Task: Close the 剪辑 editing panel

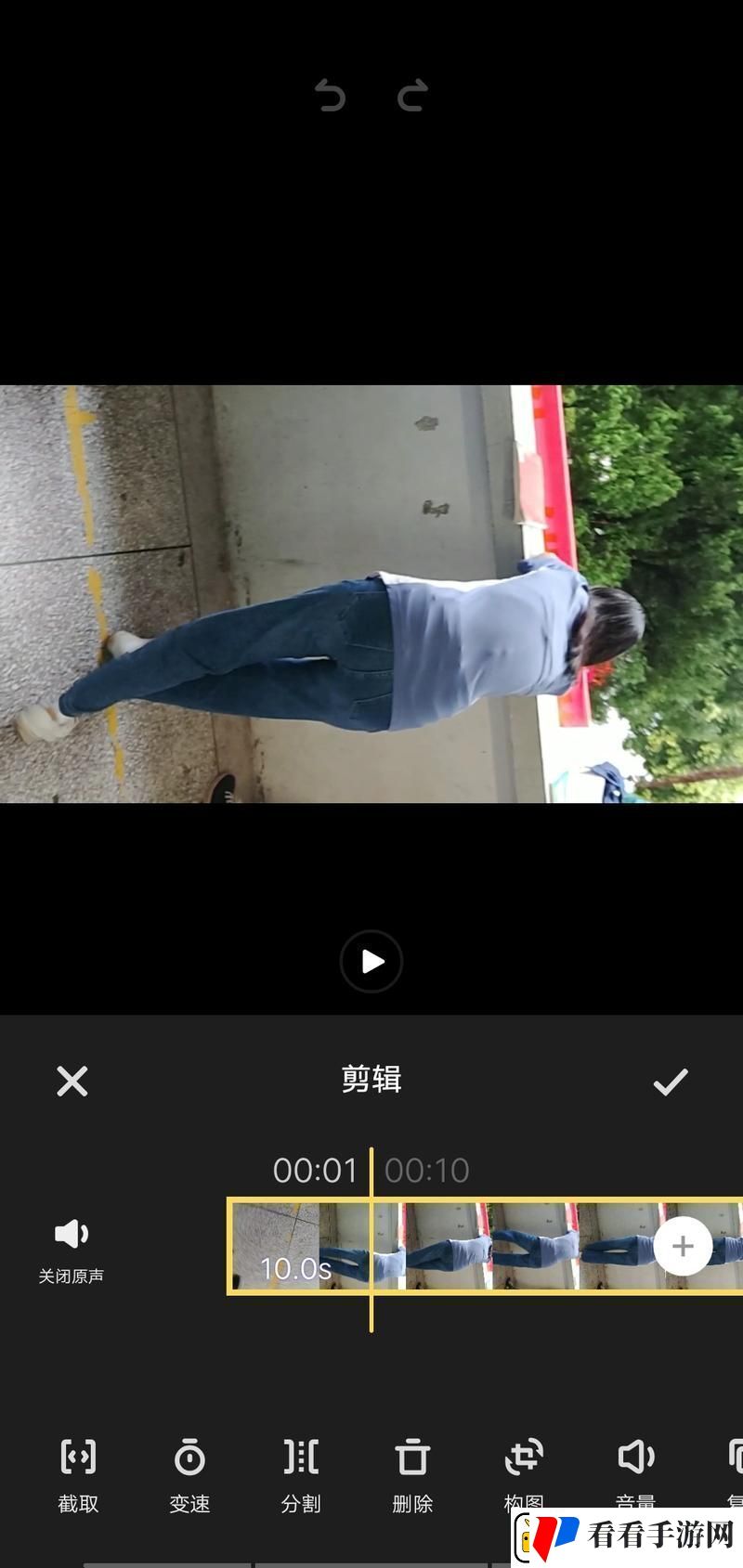Action: pos(72,1082)
